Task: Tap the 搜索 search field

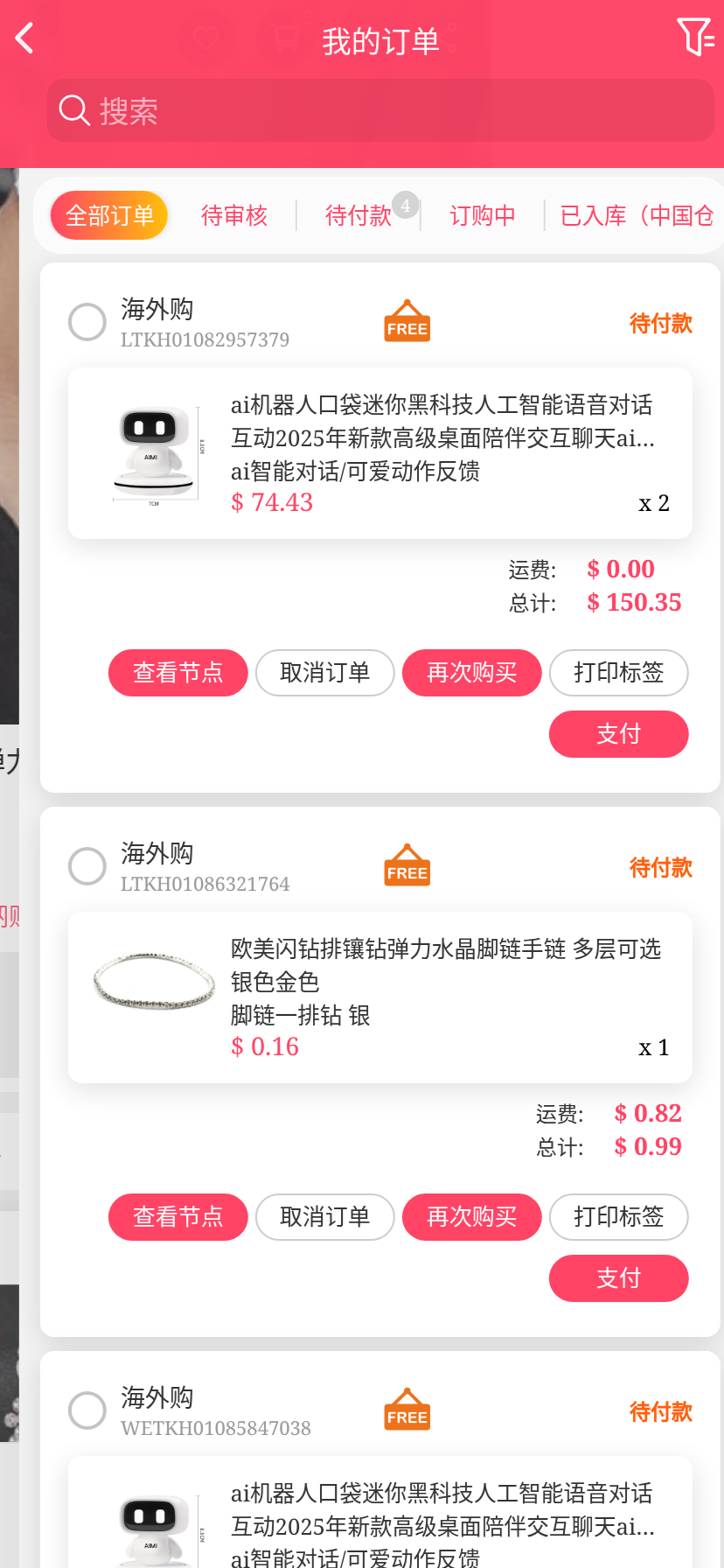Action: [380, 111]
